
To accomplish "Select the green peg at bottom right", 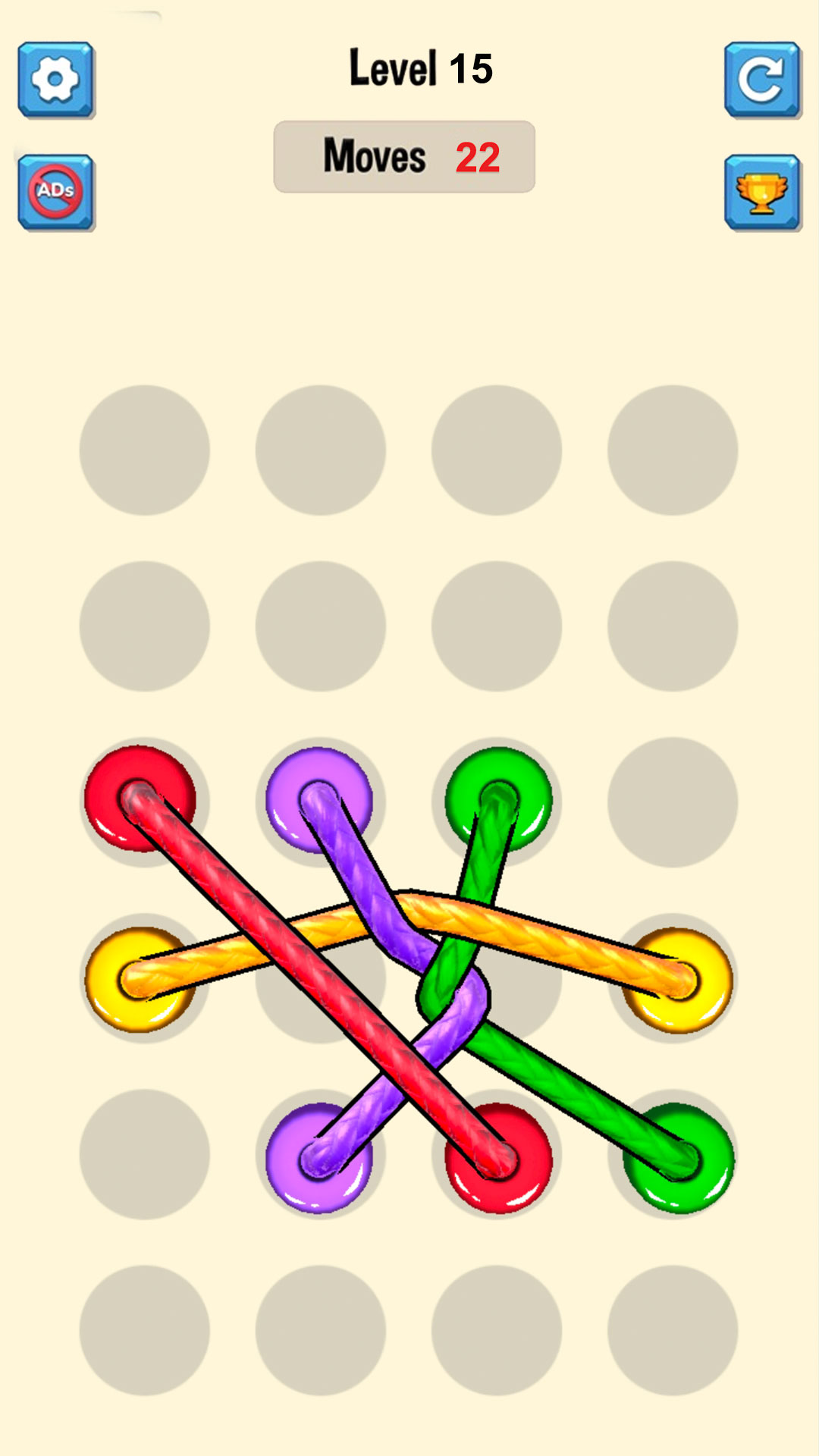I will coord(675,1153).
